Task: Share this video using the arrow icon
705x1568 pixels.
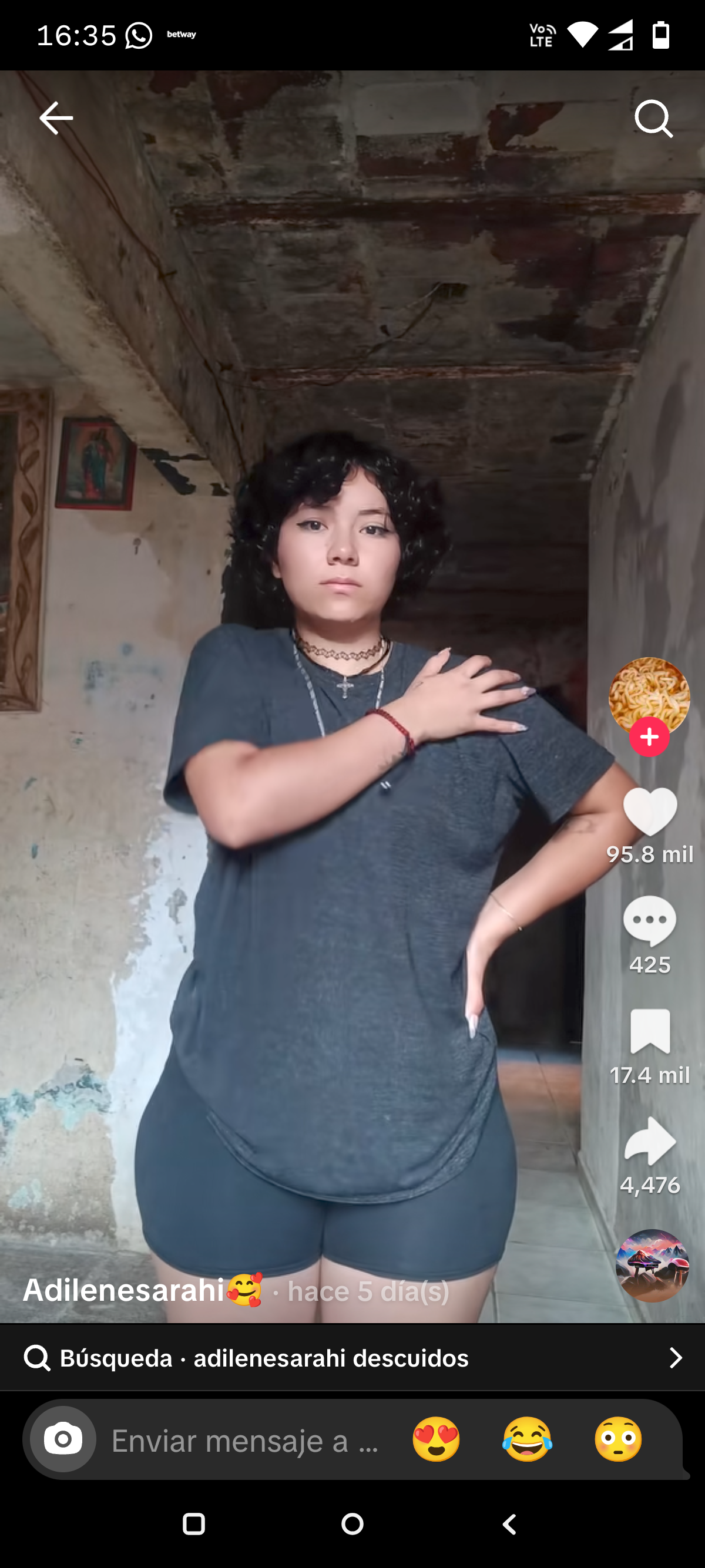Action: pos(650,1140)
